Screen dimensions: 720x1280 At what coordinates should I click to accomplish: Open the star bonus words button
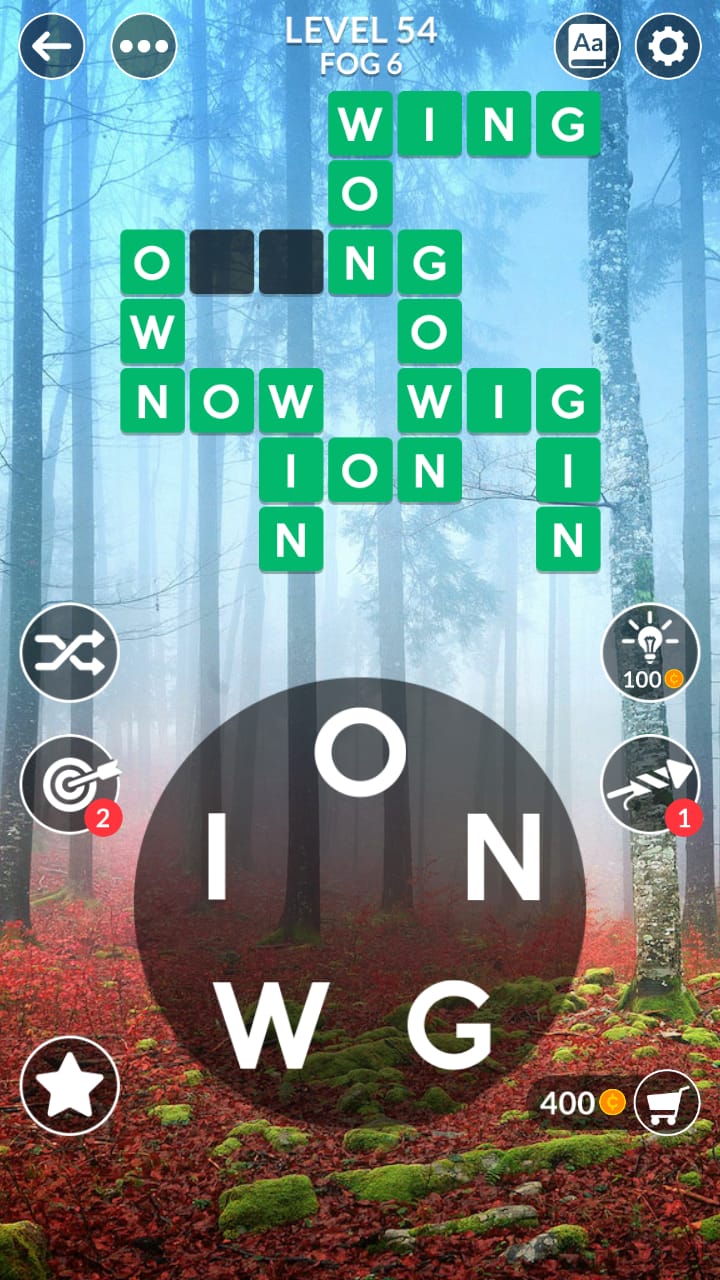click(x=70, y=1085)
